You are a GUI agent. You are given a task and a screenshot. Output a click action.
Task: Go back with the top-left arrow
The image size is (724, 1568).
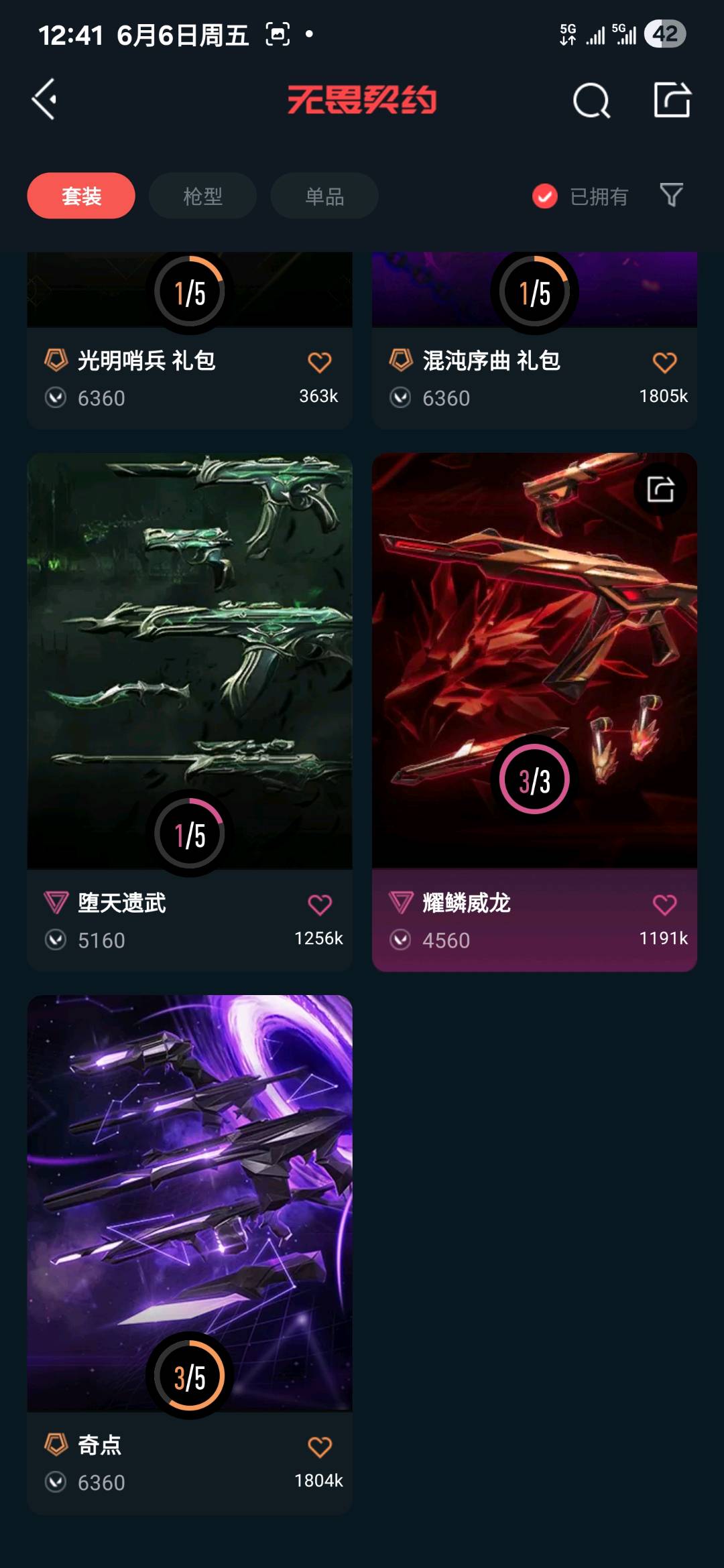point(44,100)
